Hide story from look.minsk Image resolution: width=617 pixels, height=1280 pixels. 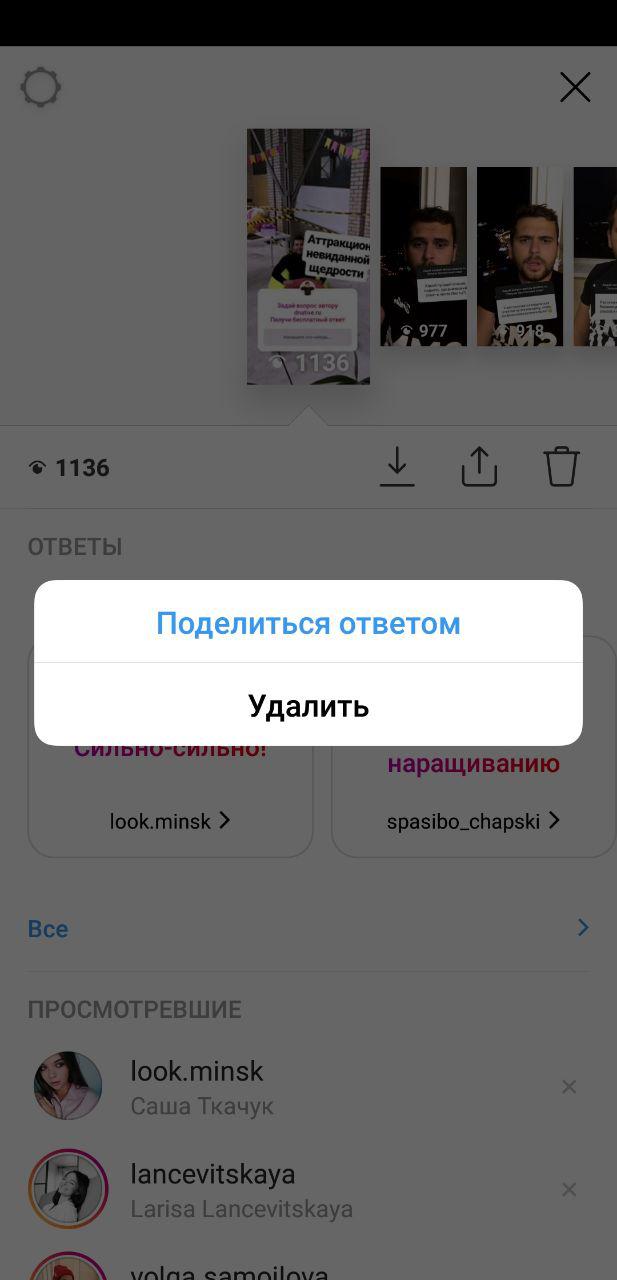569,1086
